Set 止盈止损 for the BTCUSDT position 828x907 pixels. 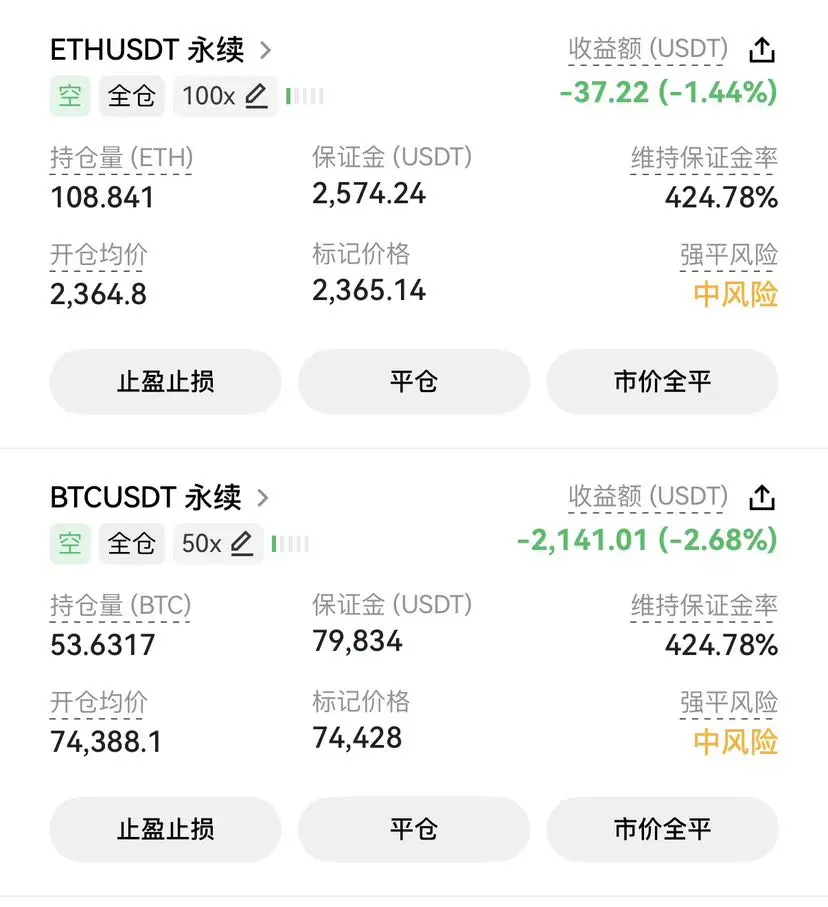pyautogui.click(x=165, y=829)
